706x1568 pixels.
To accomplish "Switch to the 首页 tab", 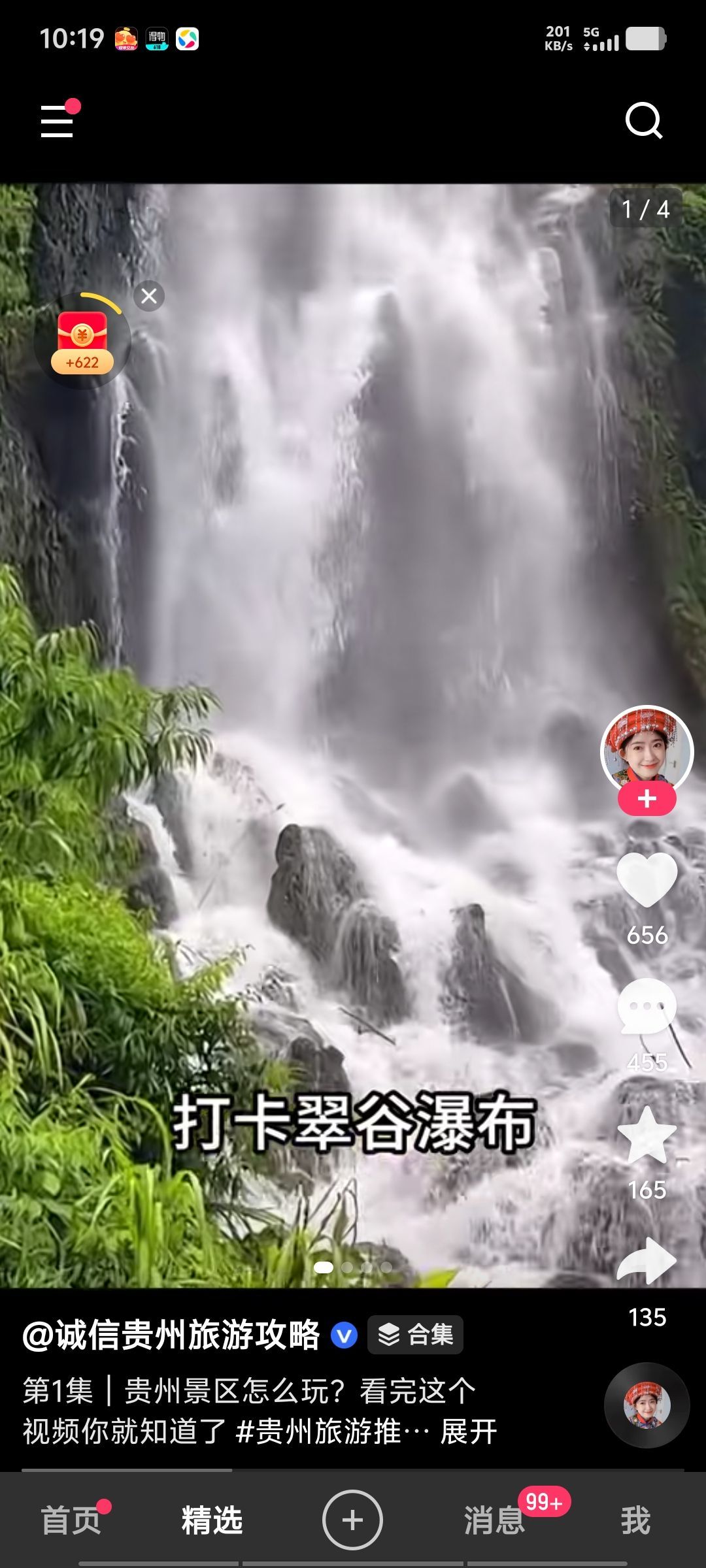I will pyautogui.click(x=71, y=1520).
